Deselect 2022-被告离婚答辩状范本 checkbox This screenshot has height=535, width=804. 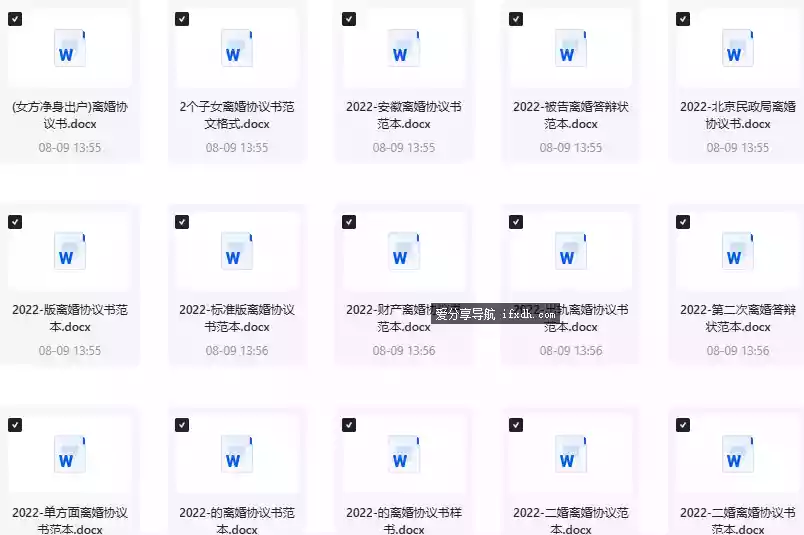click(x=516, y=19)
